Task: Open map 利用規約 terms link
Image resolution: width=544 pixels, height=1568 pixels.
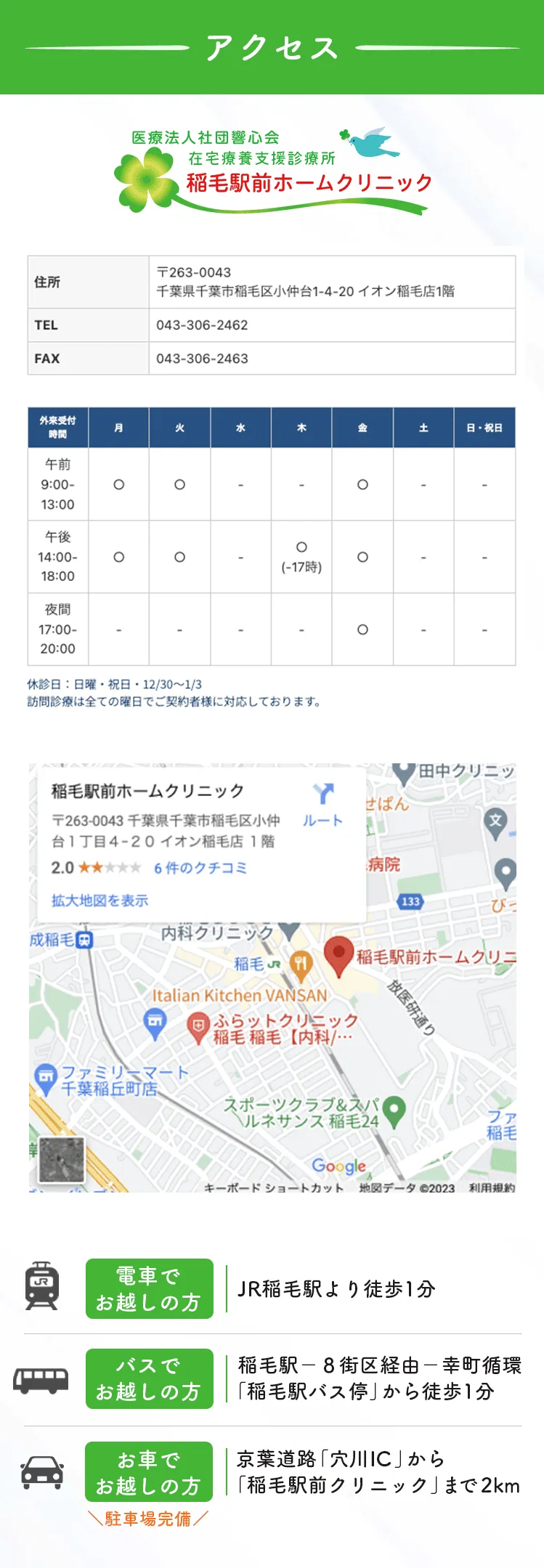Action: (492, 1188)
